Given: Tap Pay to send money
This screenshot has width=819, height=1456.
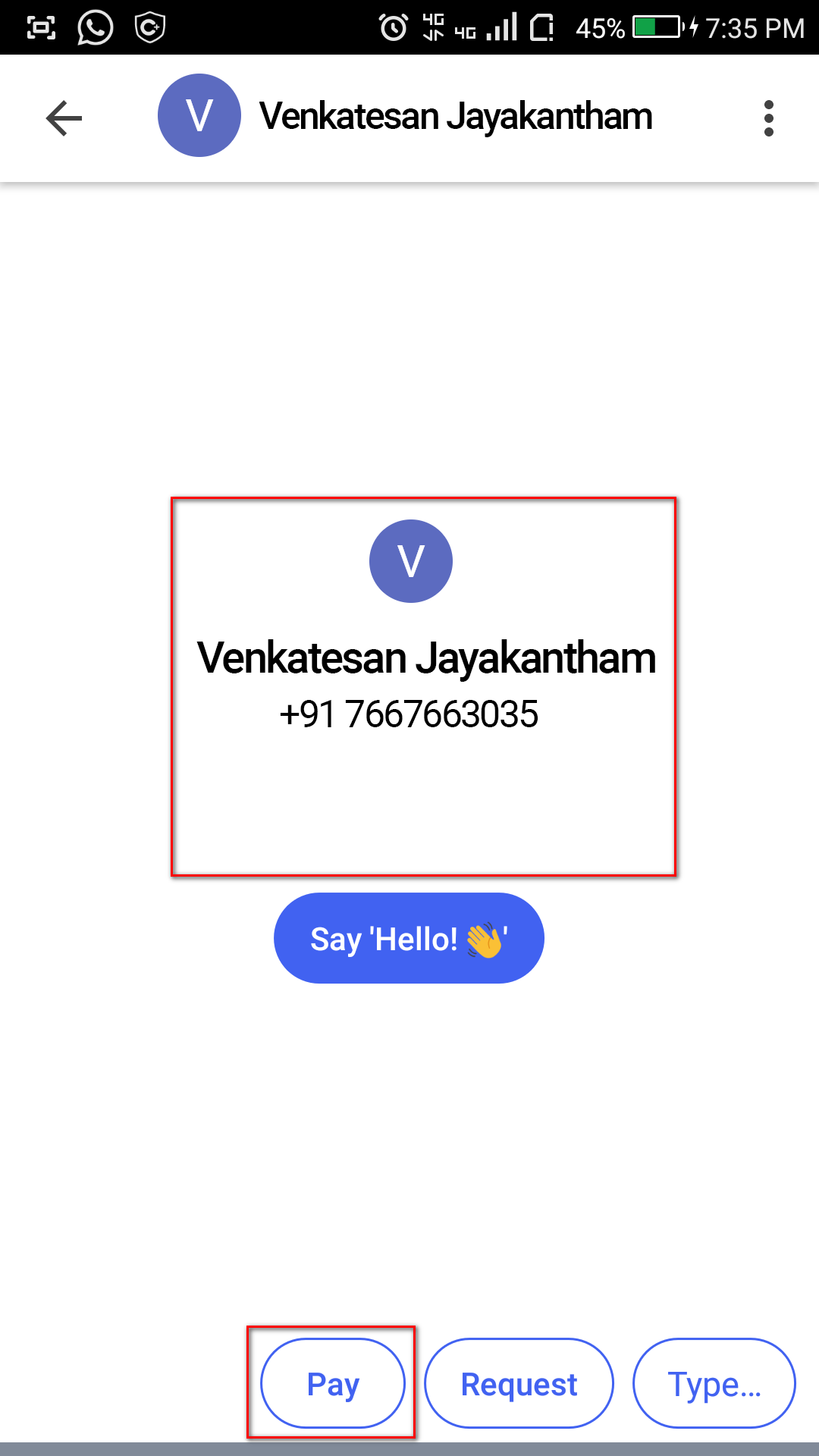Looking at the screenshot, I should 333,1383.
